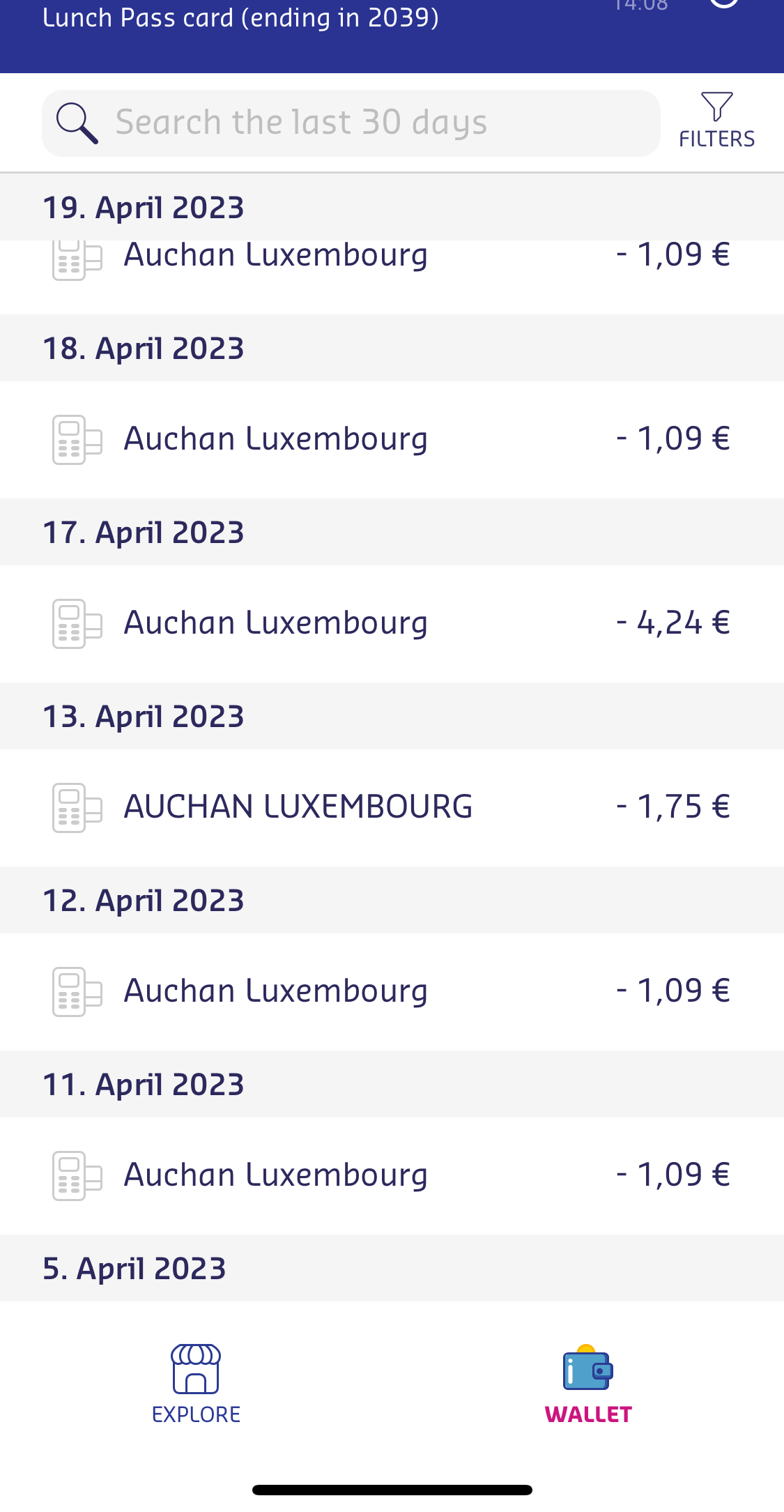784x1512 pixels.
Task: Select the 12 April Auchan Luxembourg transaction
Action: click(392, 992)
